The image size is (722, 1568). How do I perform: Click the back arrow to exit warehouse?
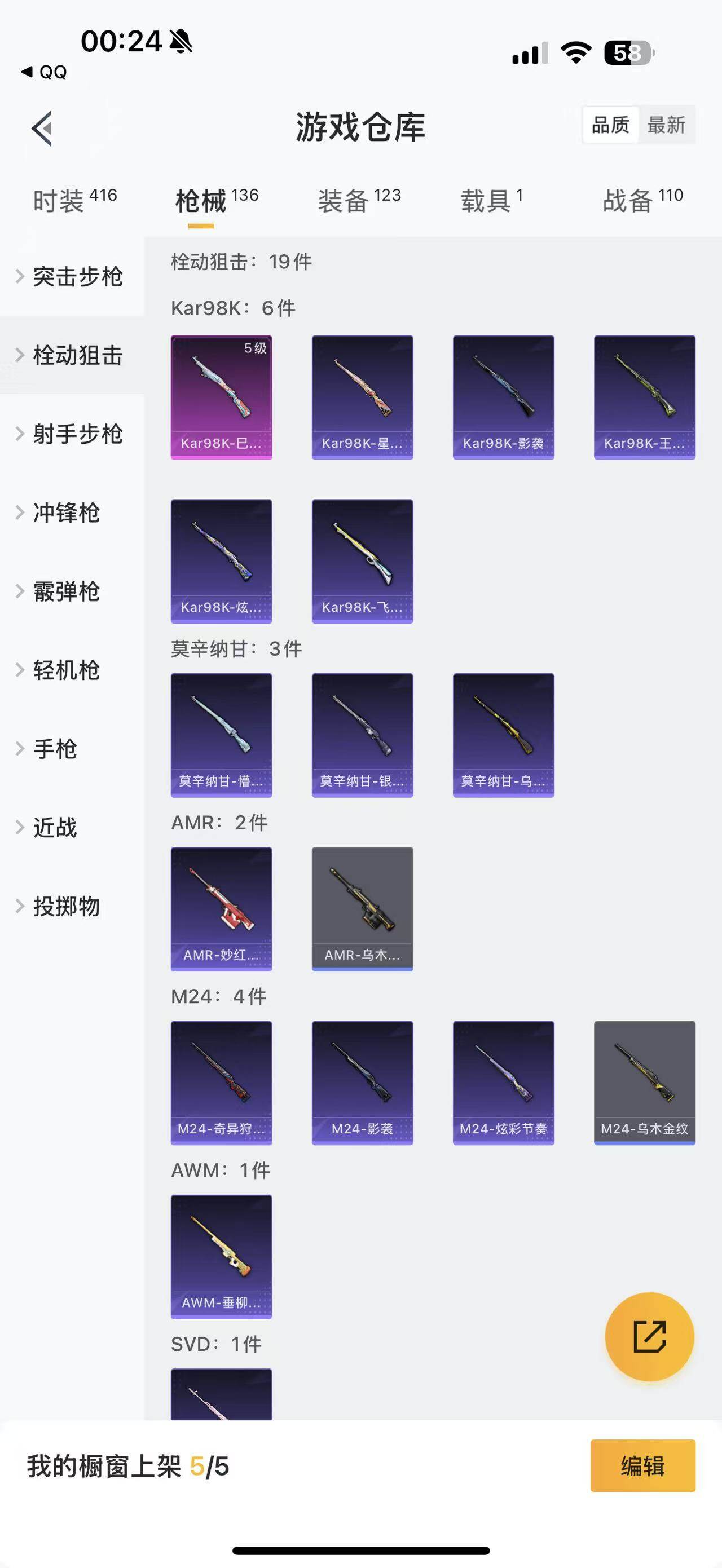tap(40, 128)
